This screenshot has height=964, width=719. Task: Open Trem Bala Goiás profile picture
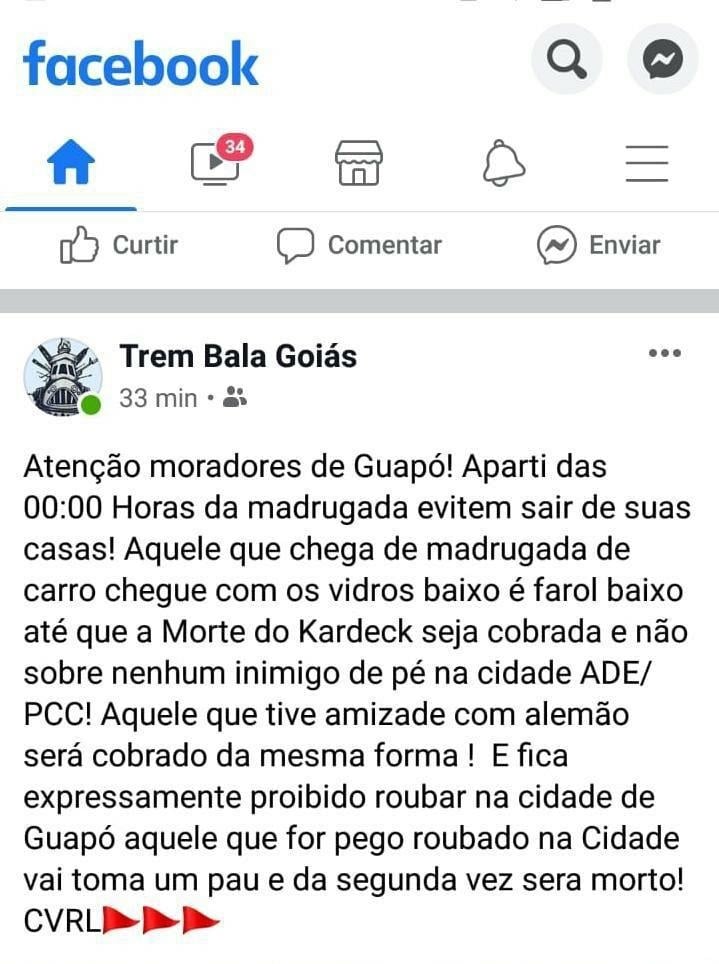pos(62,377)
